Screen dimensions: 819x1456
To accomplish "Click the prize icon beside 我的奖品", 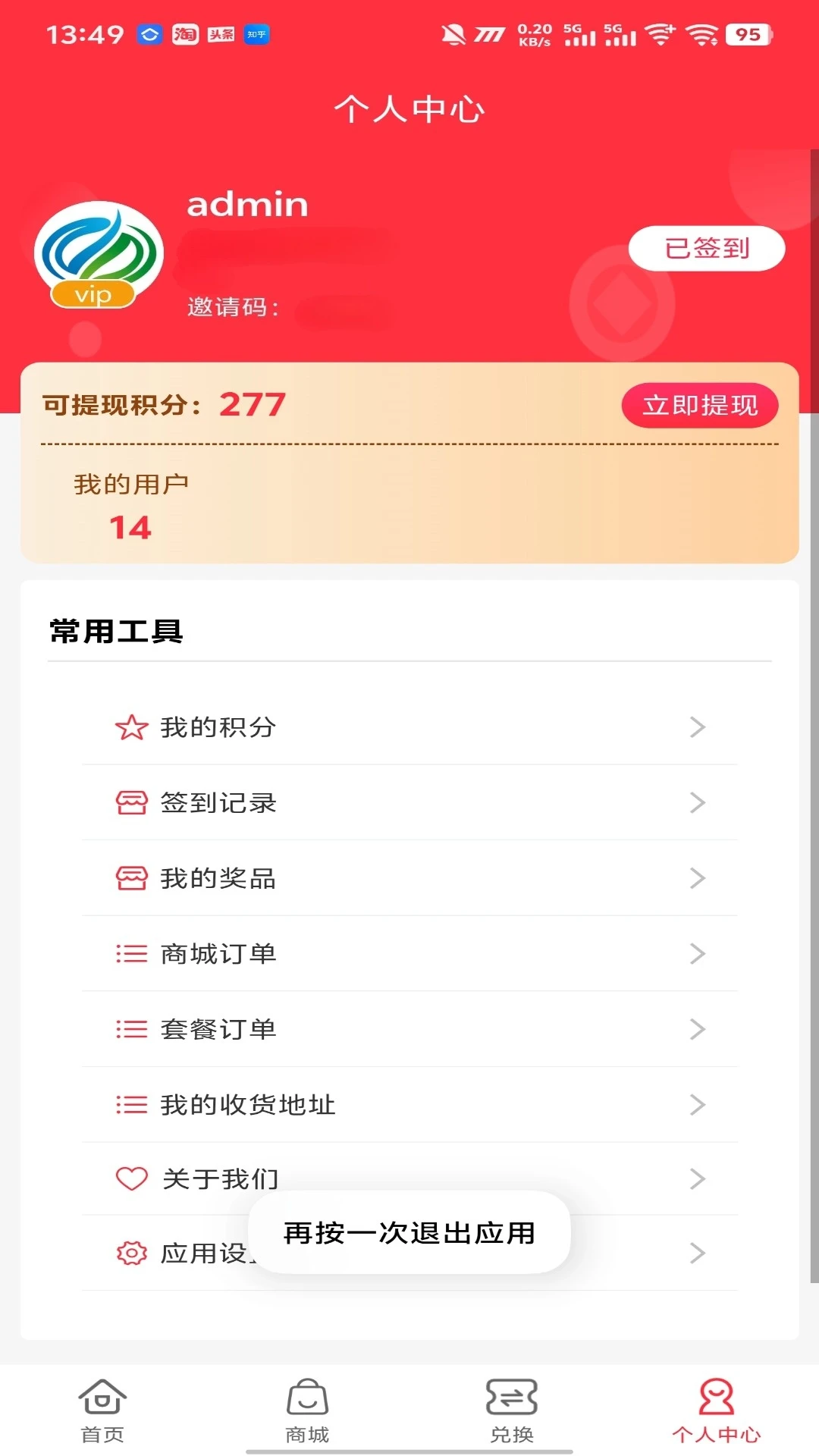I will coord(131,878).
